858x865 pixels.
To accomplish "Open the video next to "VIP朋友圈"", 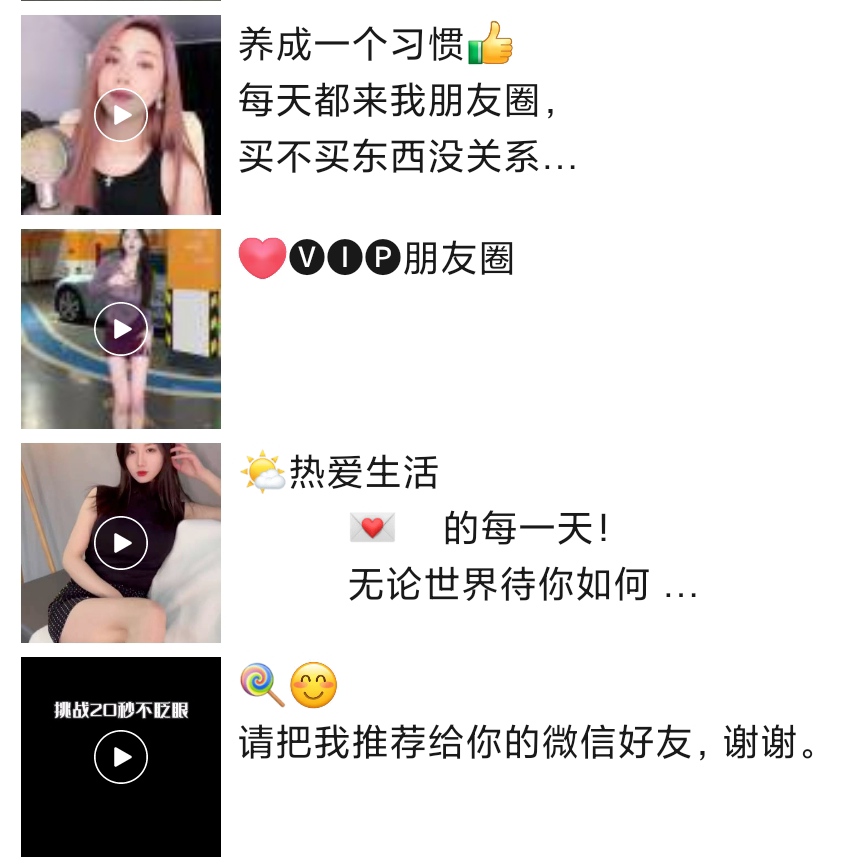I will [121, 329].
